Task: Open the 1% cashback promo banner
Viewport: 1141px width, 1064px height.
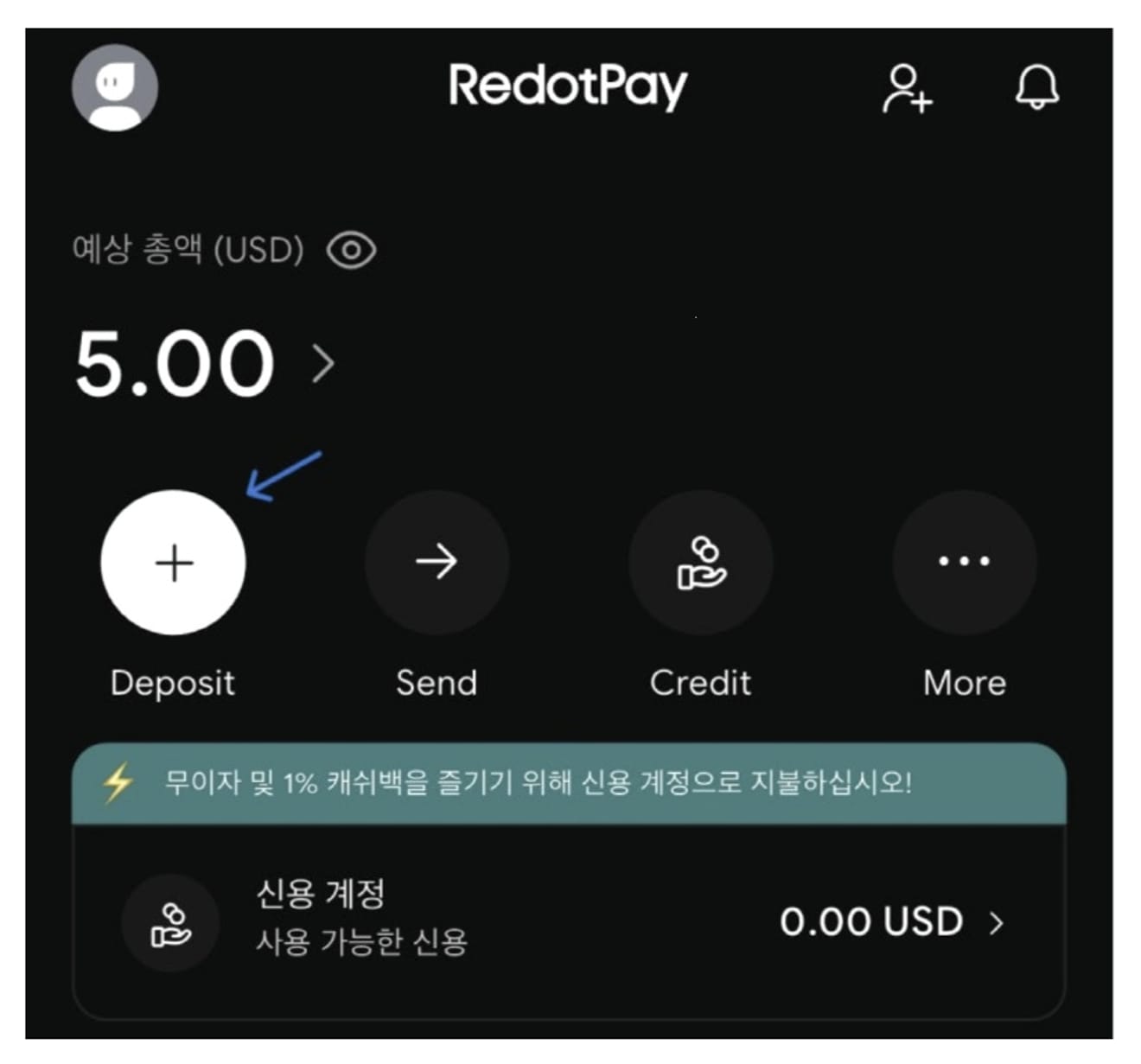Action: [x=567, y=783]
